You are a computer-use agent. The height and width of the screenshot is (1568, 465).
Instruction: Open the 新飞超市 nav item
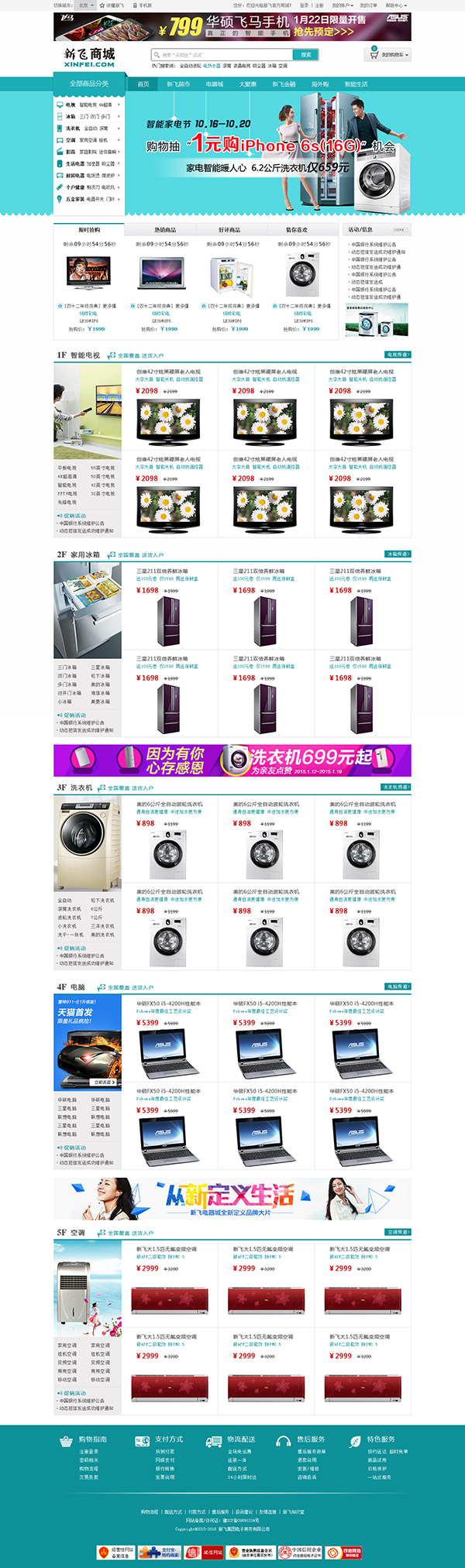coord(178,84)
